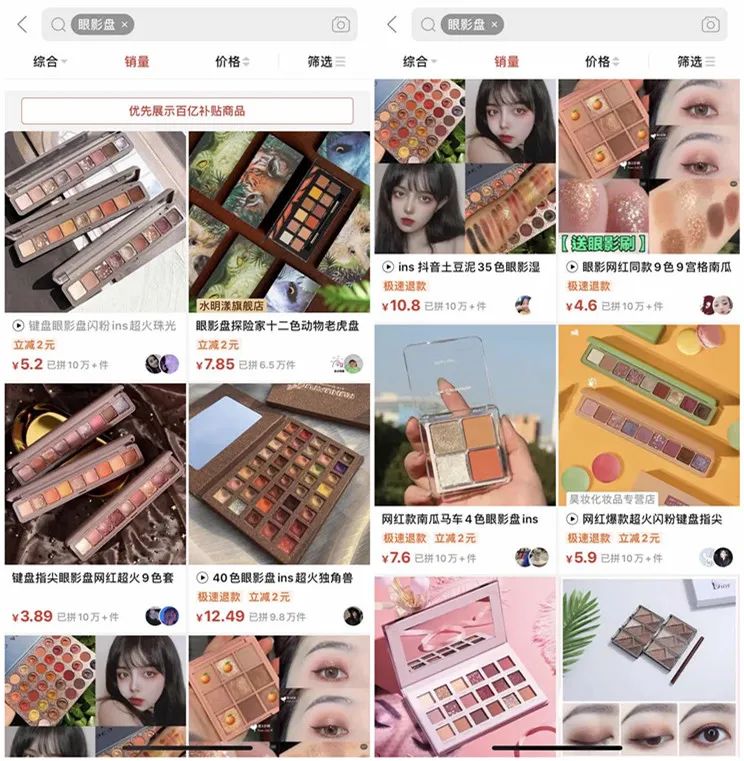
Task: Tap the 优先展示百亿补贴商品 banner
Action: point(186,106)
